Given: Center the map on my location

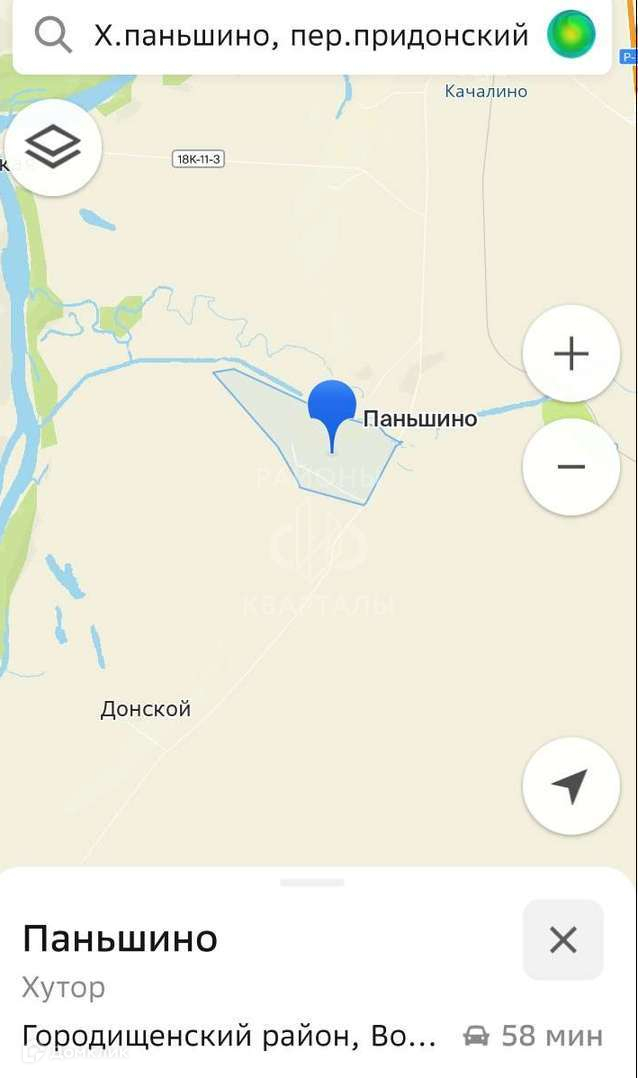Looking at the screenshot, I should (x=571, y=786).
